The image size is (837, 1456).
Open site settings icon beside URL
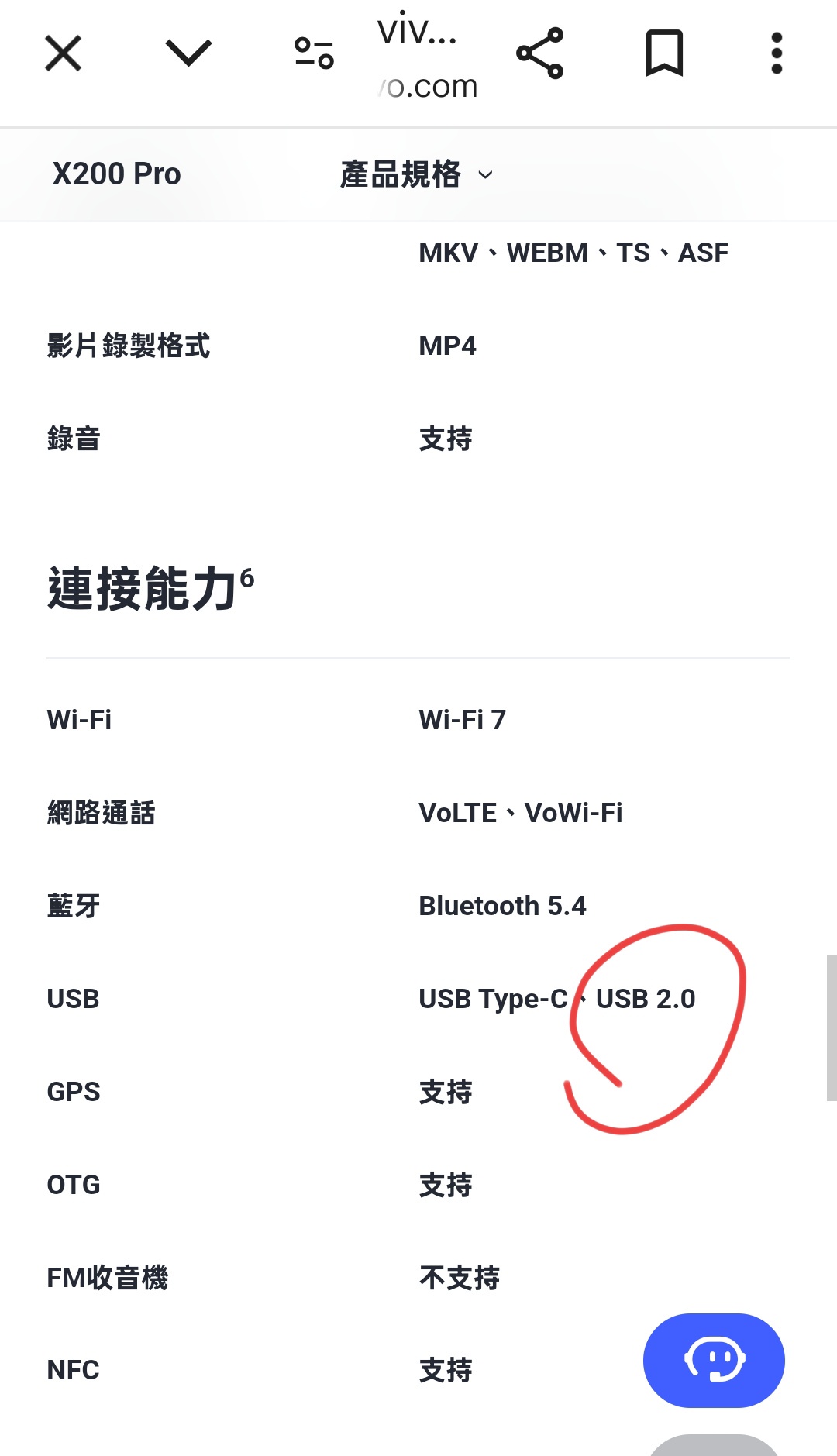[314, 53]
